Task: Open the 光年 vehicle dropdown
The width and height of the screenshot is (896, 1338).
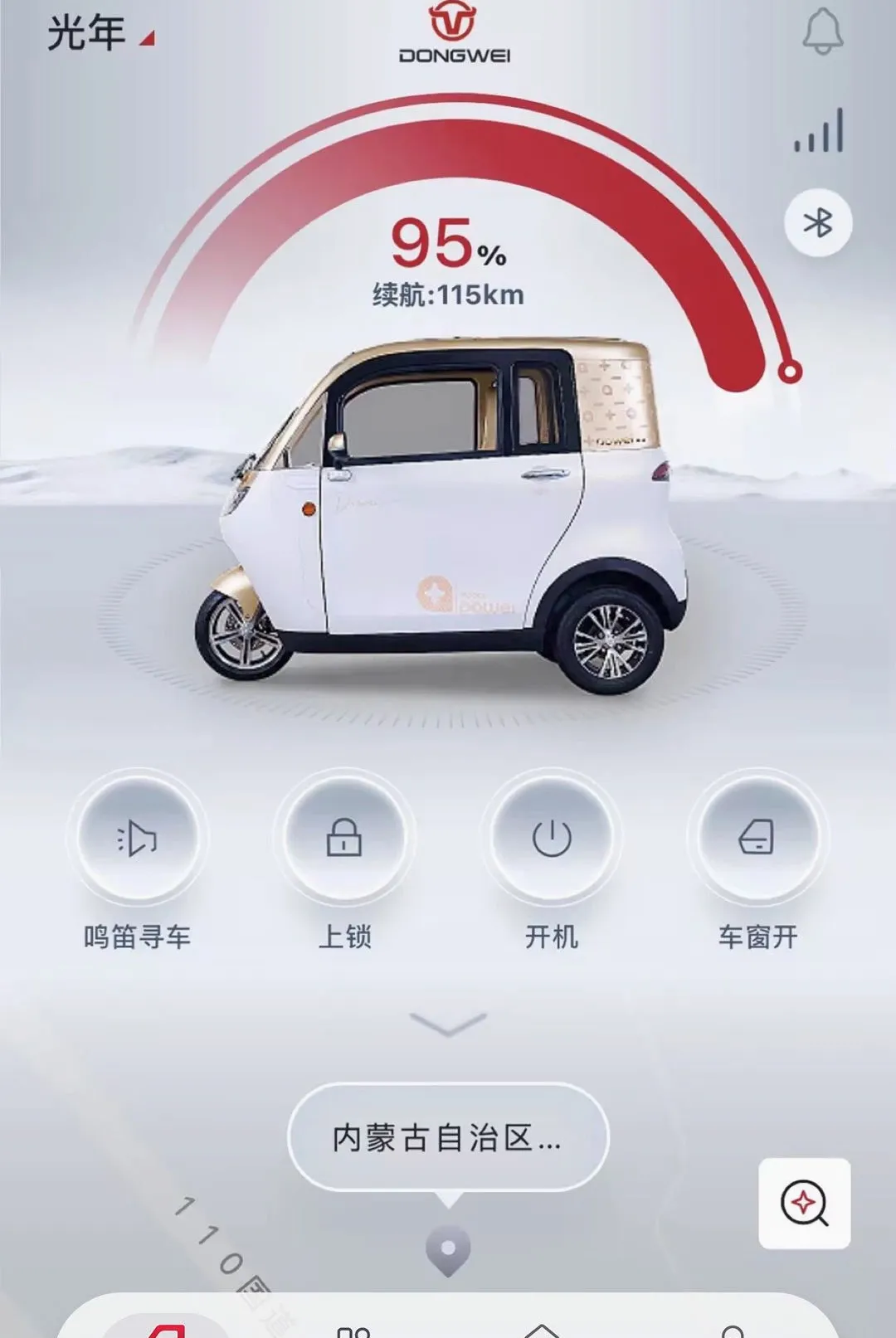Action: click(100, 33)
